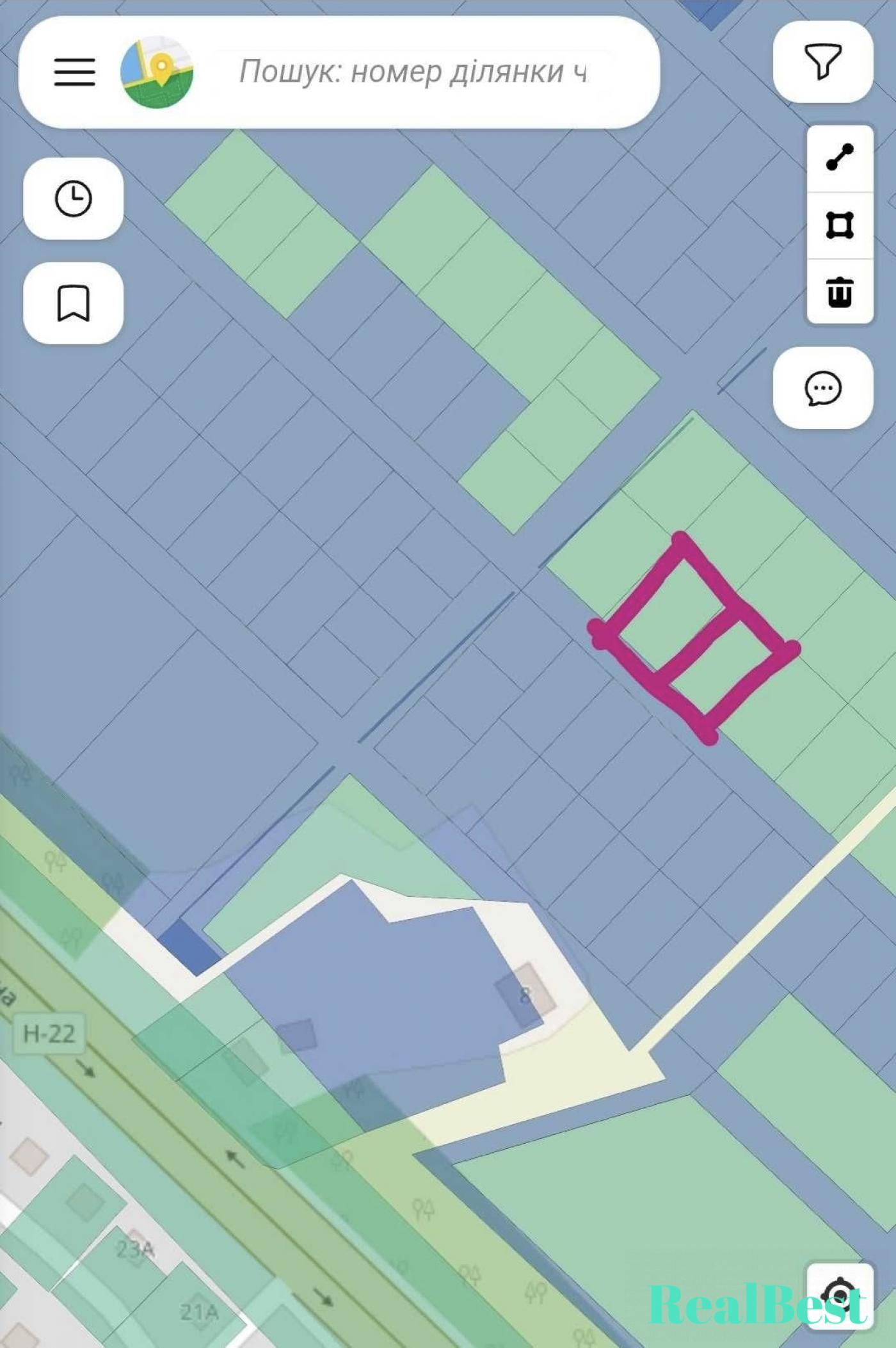Viewport: 896px width, 1348px height.
Task: Open the history clock button
Action: pyautogui.click(x=73, y=198)
